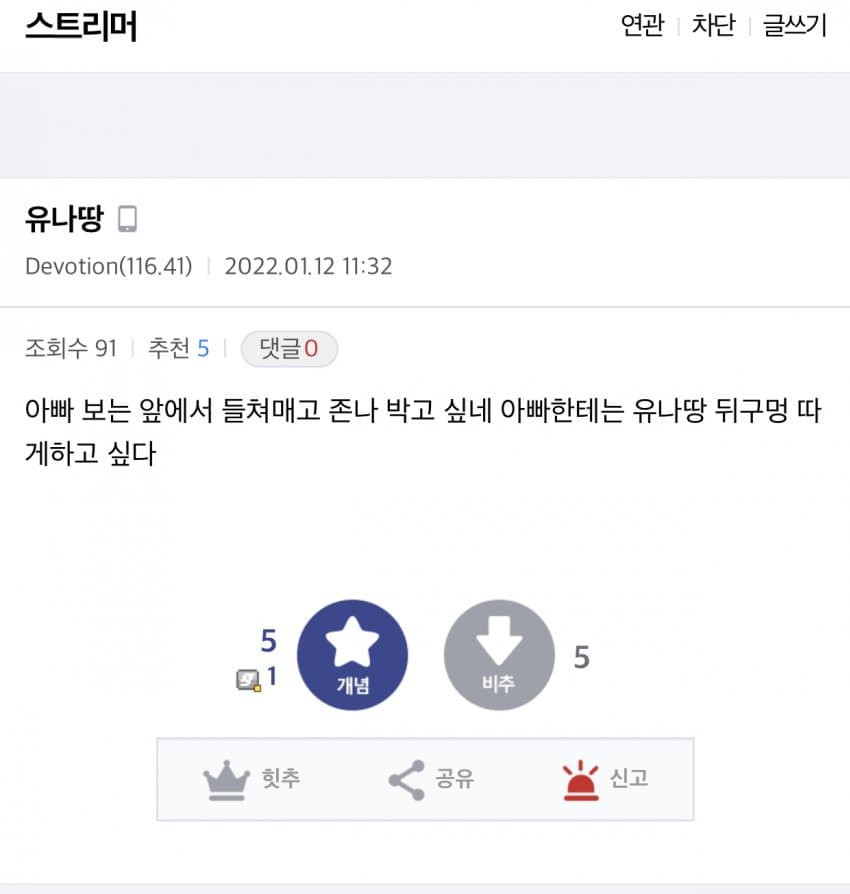Upvote the post with the 개념 star button
This screenshot has width=850, height=894.
(353, 655)
